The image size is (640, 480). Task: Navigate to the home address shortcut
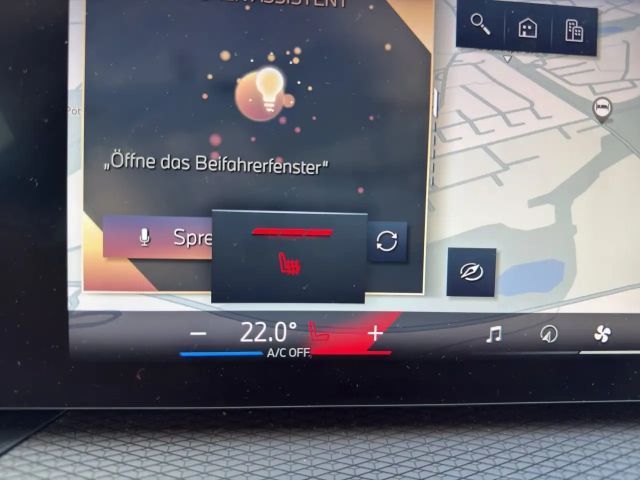(x=527, y=27)
